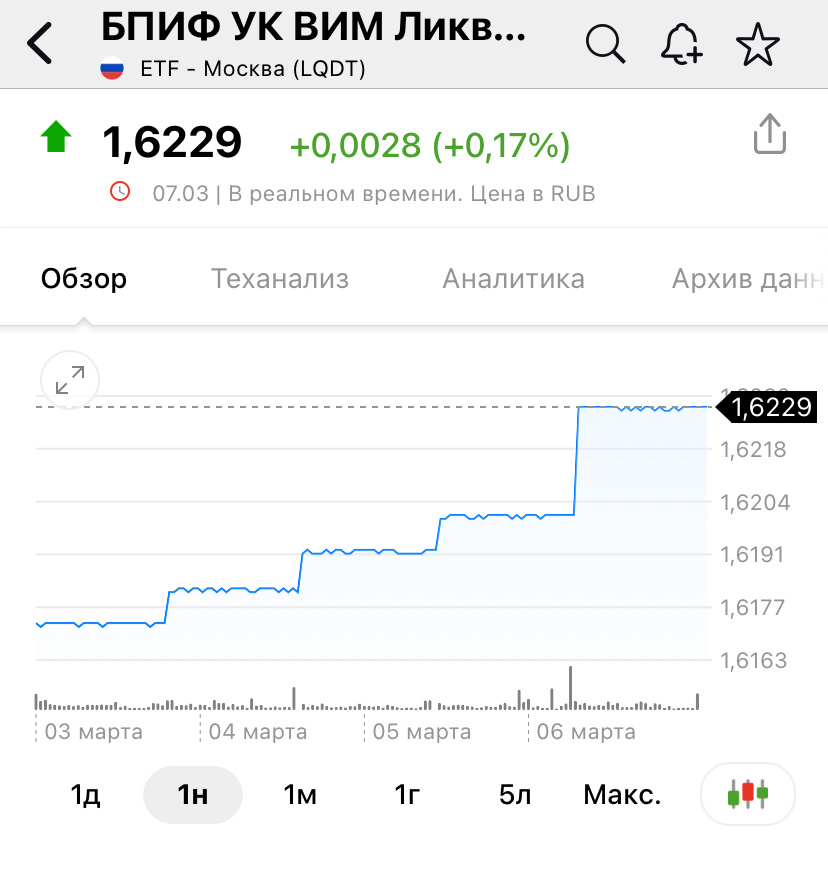Screen dimensions: 828x888
Task: Switch to the Теханализ tab
Action: pos(279,279)
